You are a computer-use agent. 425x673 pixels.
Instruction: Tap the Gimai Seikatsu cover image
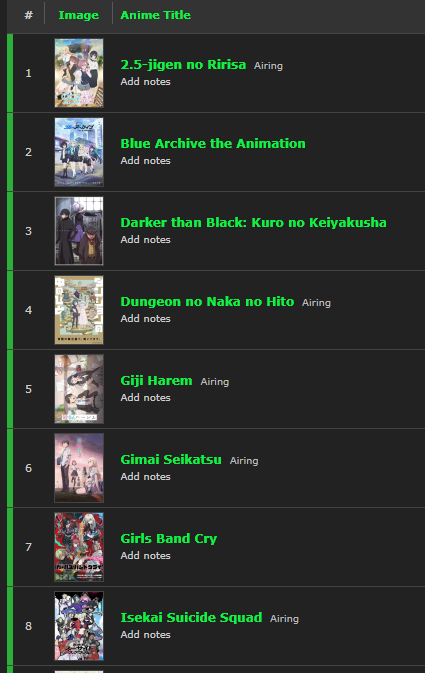pyautogui.click(x=79, y=468)
